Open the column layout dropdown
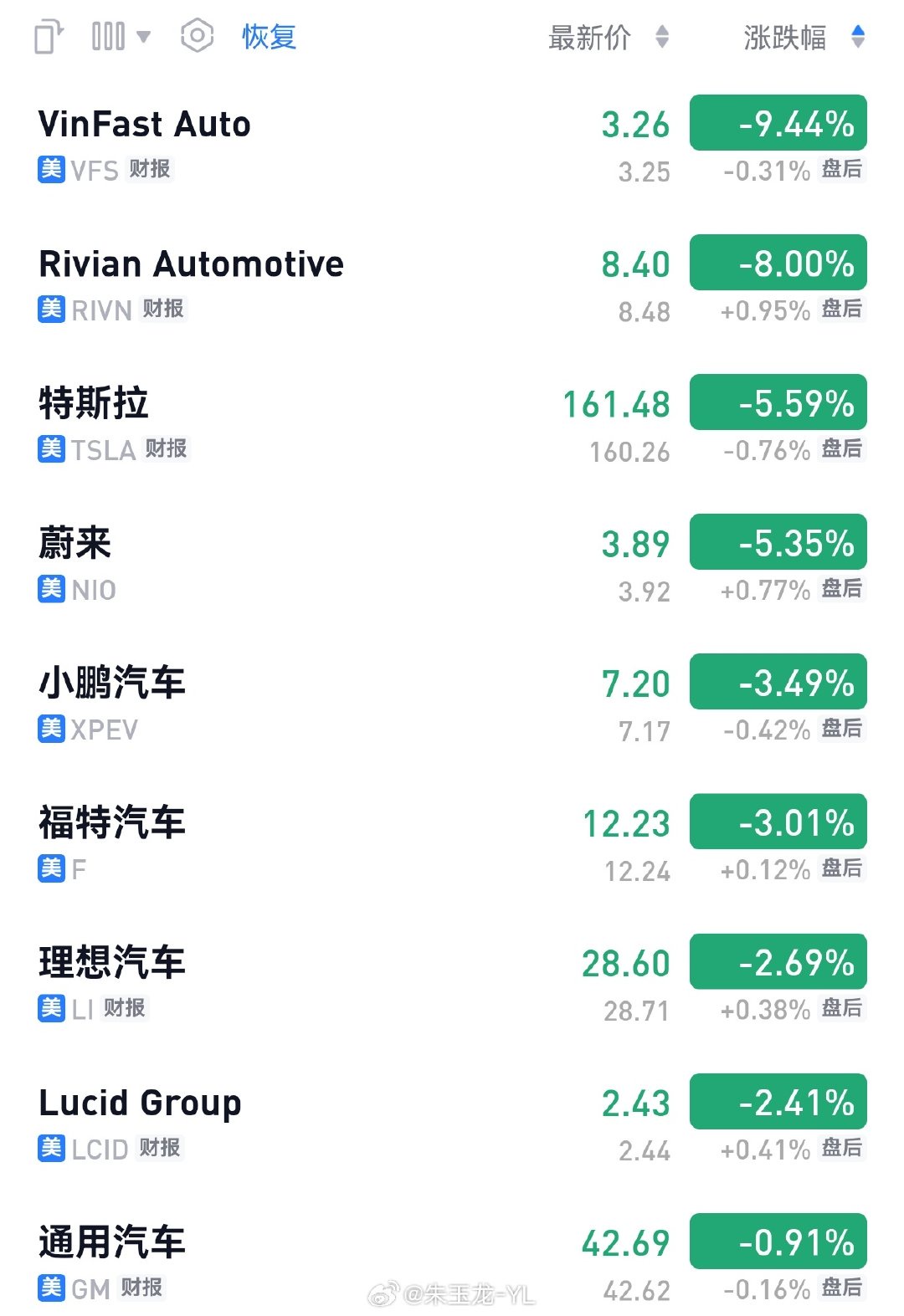 (120, 37)
